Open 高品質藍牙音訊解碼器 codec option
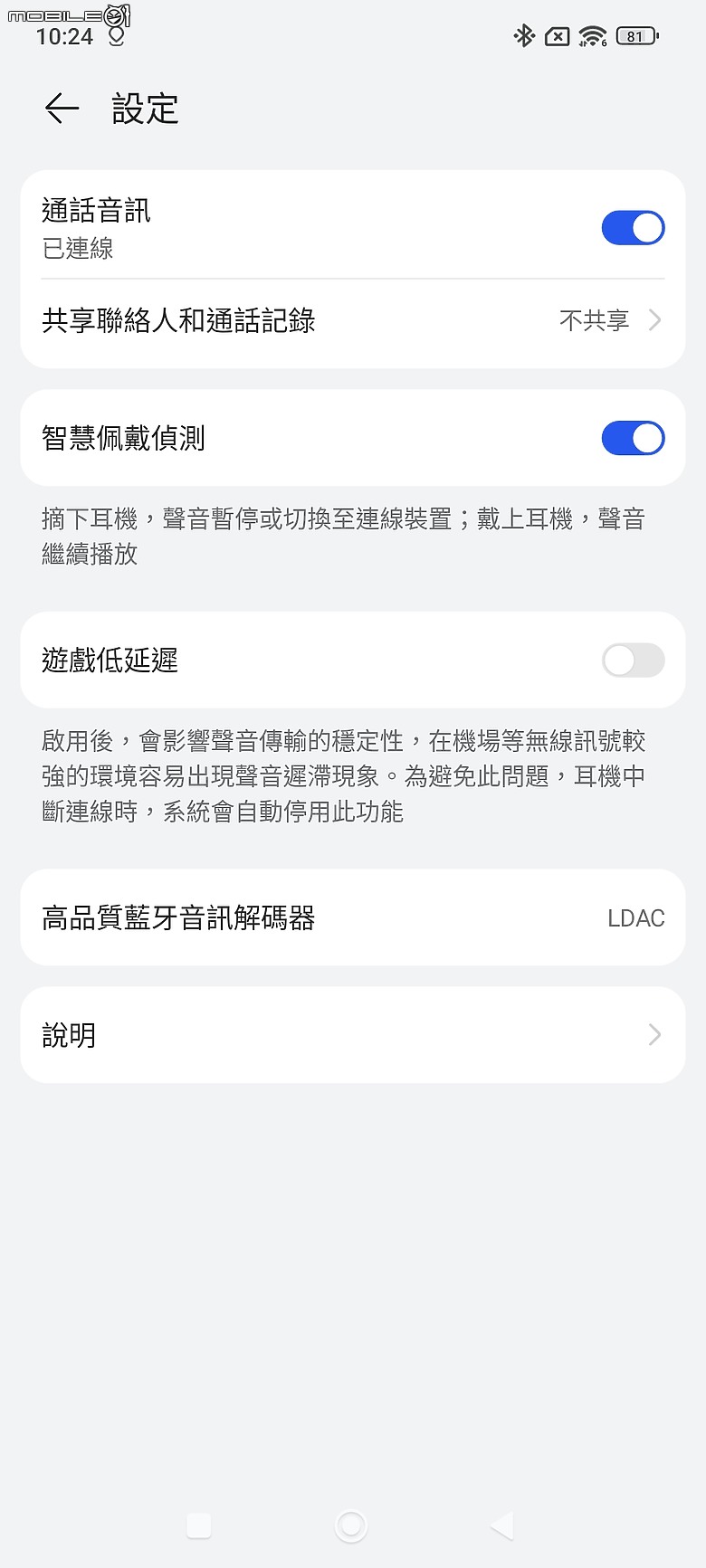Viewport: 706px width, 1568px height. (x=352, y=917)
